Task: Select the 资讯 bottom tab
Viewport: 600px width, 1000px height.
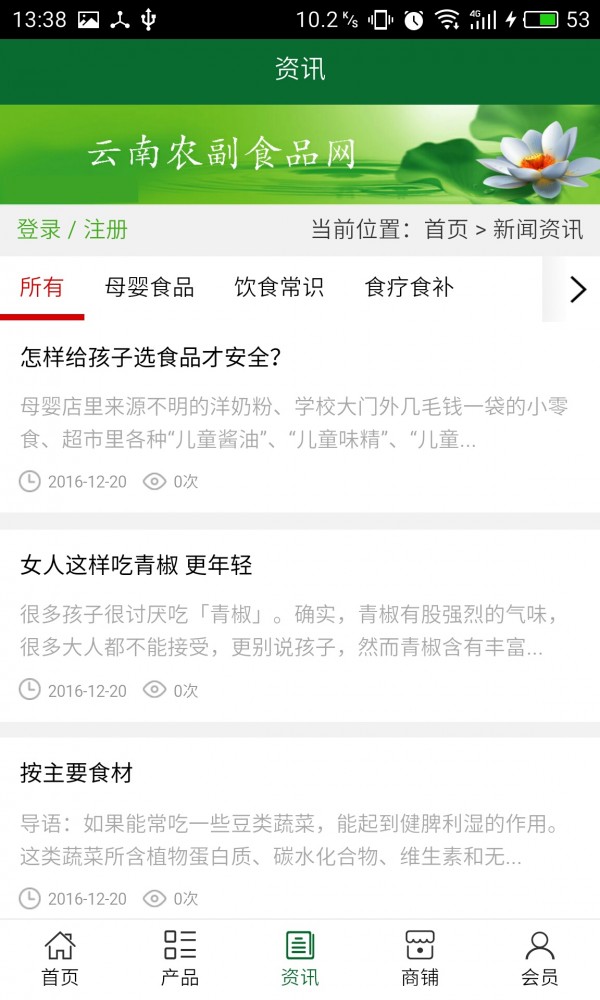Action: pyautogui.click(x=300, y=959)
